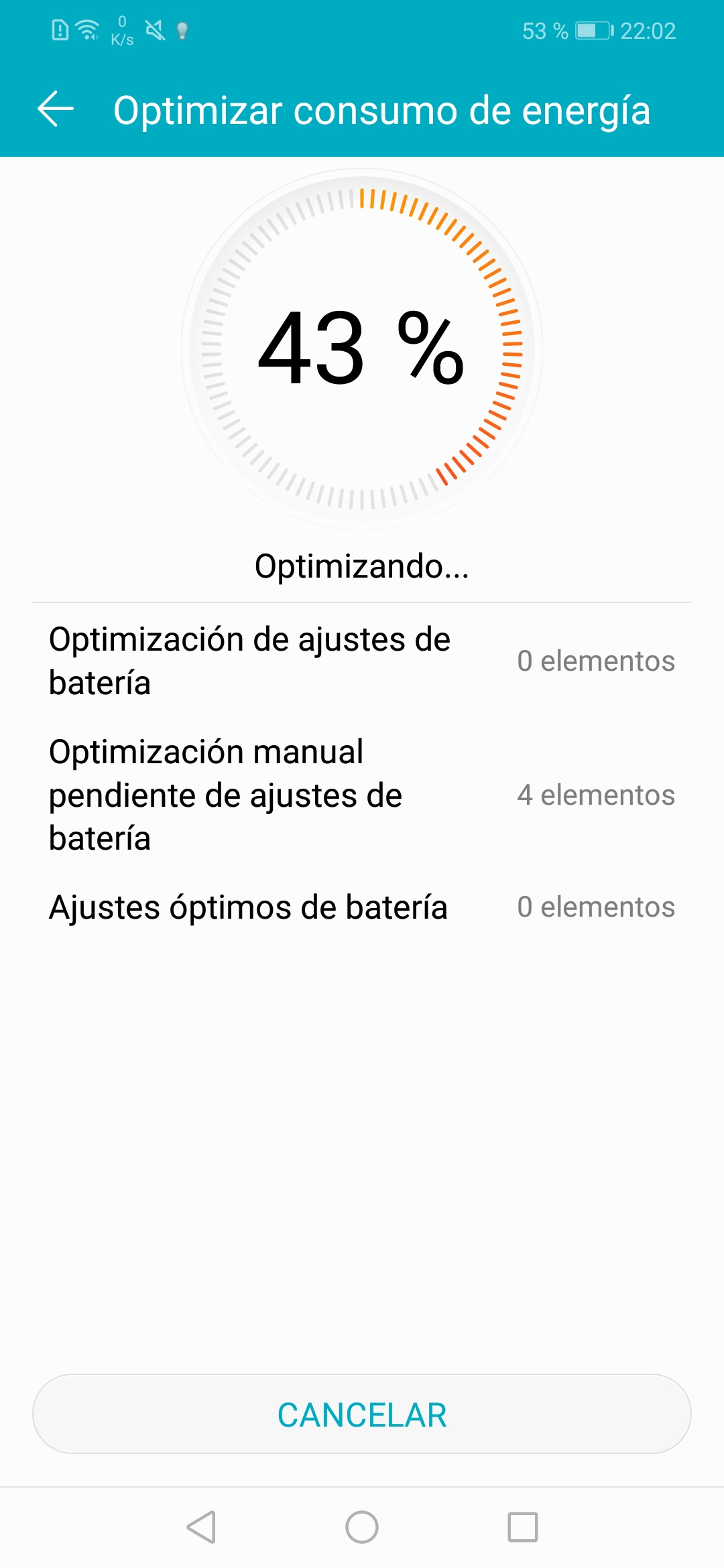Open the system recent apps view
Screen dimensions: 724x1568
pos(523,1527)
